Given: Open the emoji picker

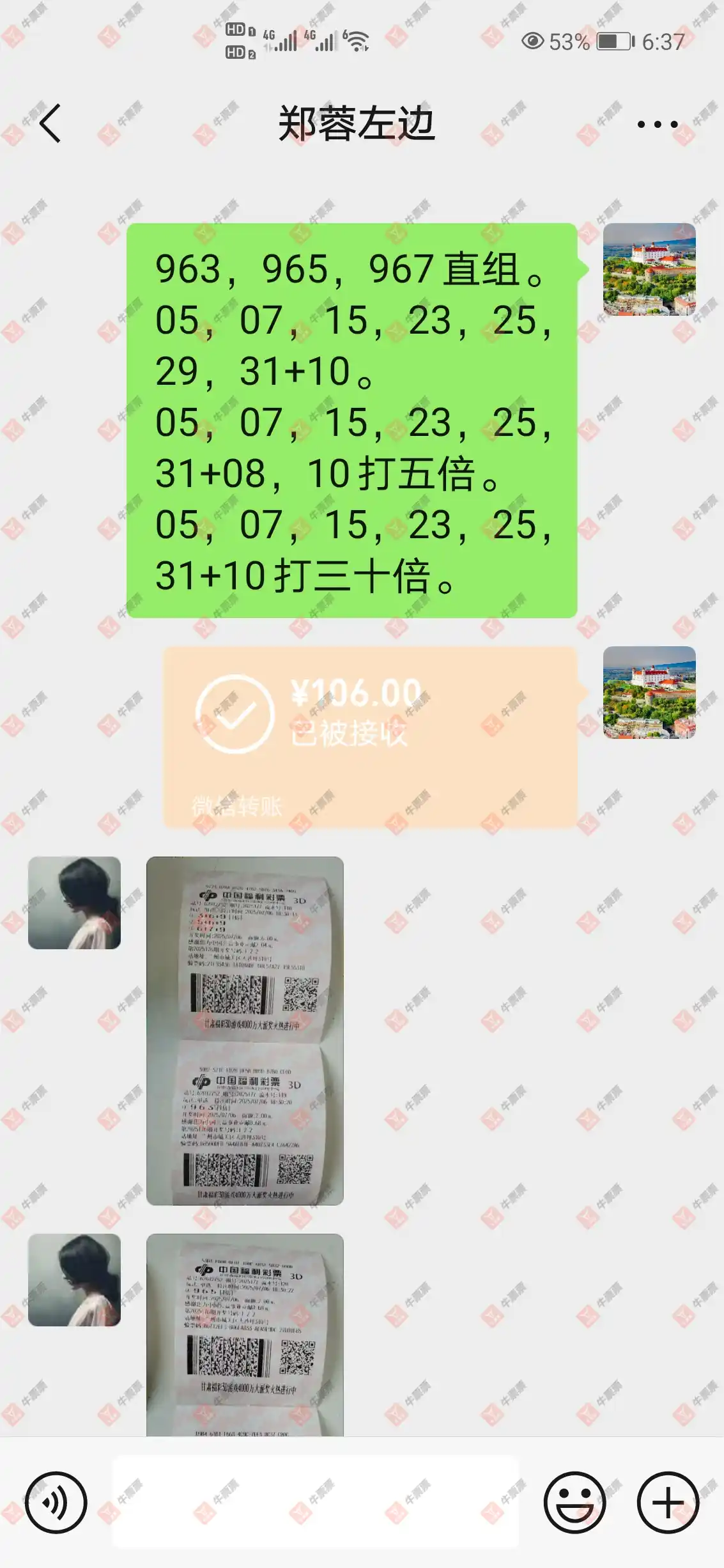Looking at the screenshot, I should point(574,1502).
